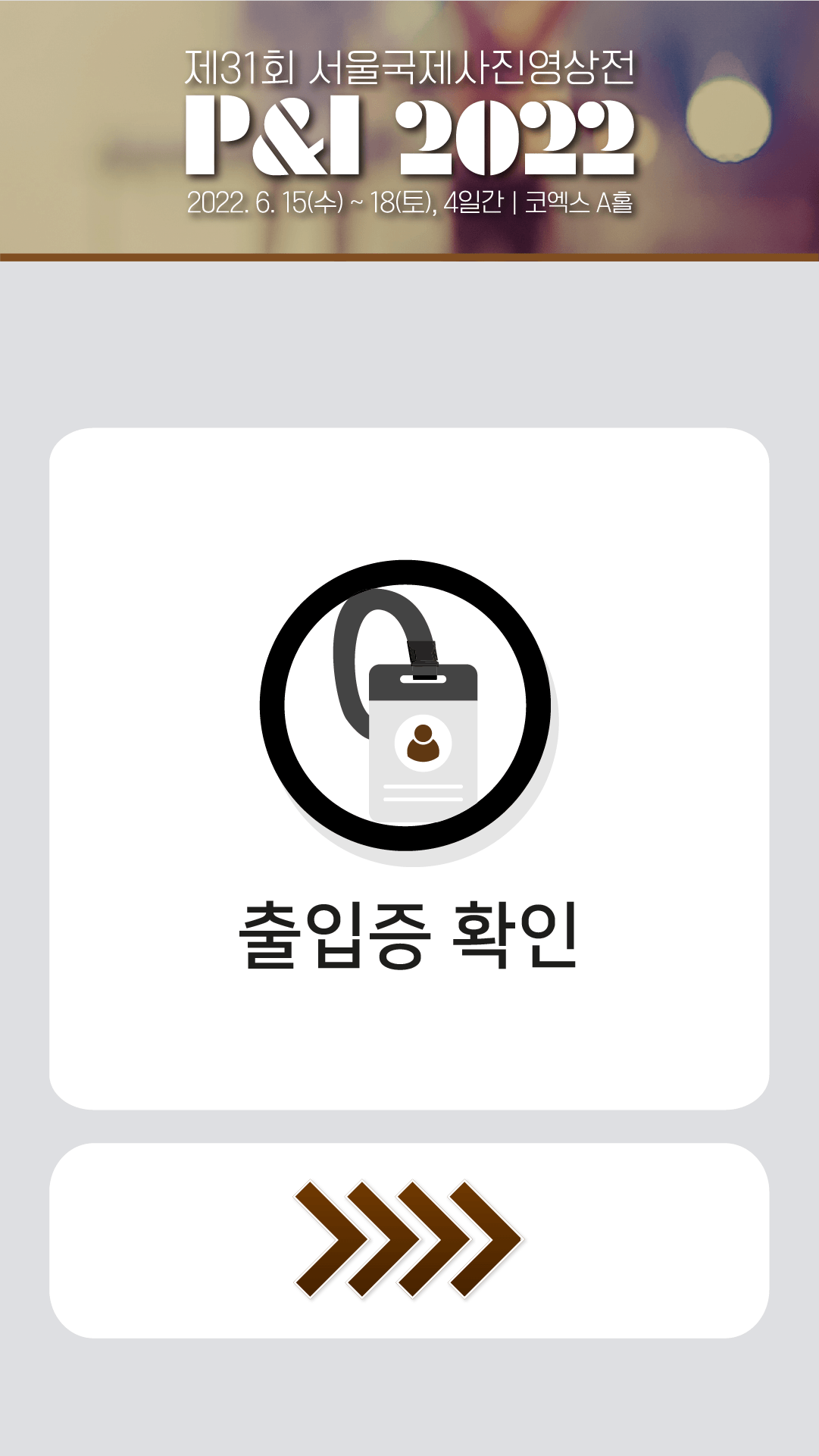Open the 출입증 확인 card

click(409, 769)
